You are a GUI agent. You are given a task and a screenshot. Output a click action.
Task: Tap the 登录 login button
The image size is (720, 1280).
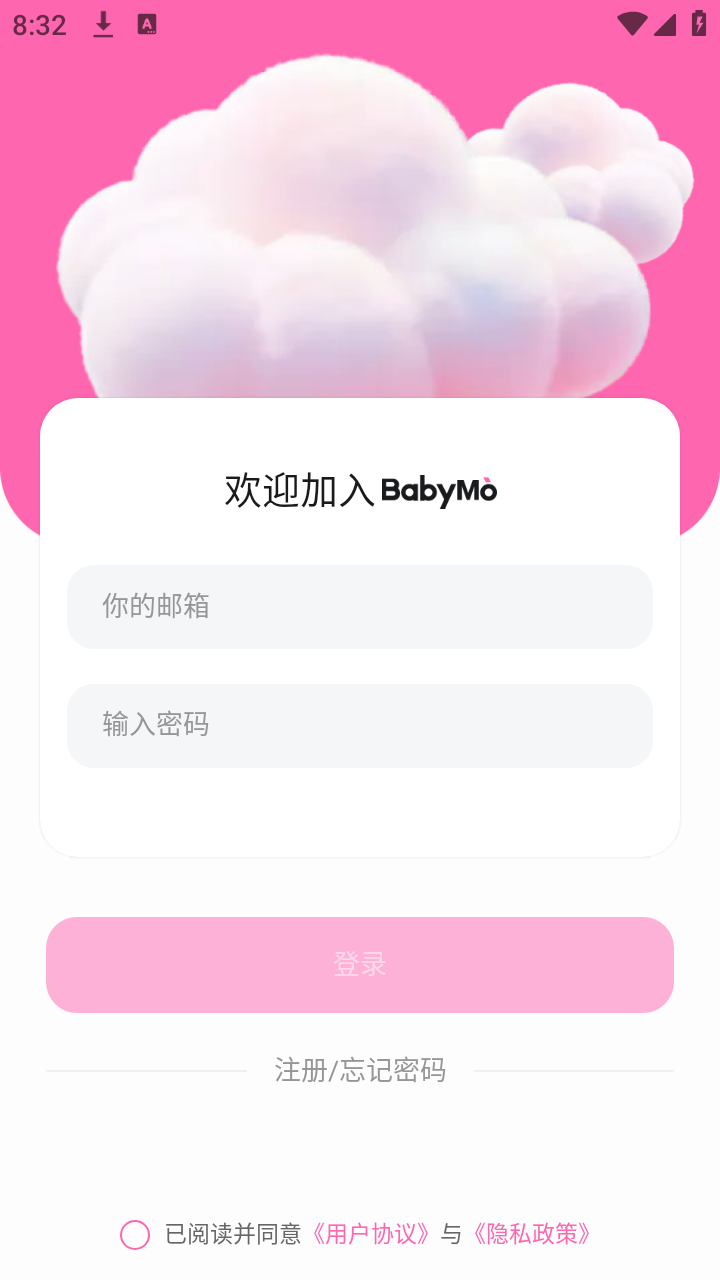[360, 964]
